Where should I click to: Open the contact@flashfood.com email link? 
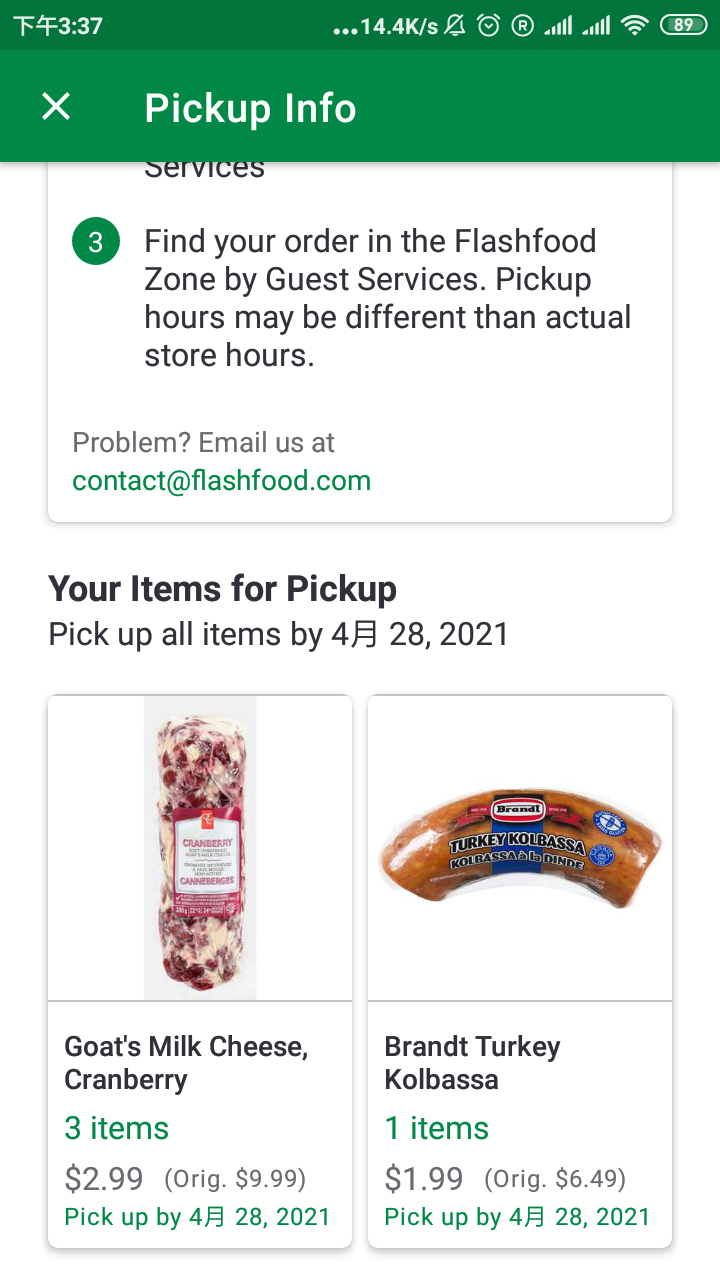pyautogui.click(x=221, y=481)
